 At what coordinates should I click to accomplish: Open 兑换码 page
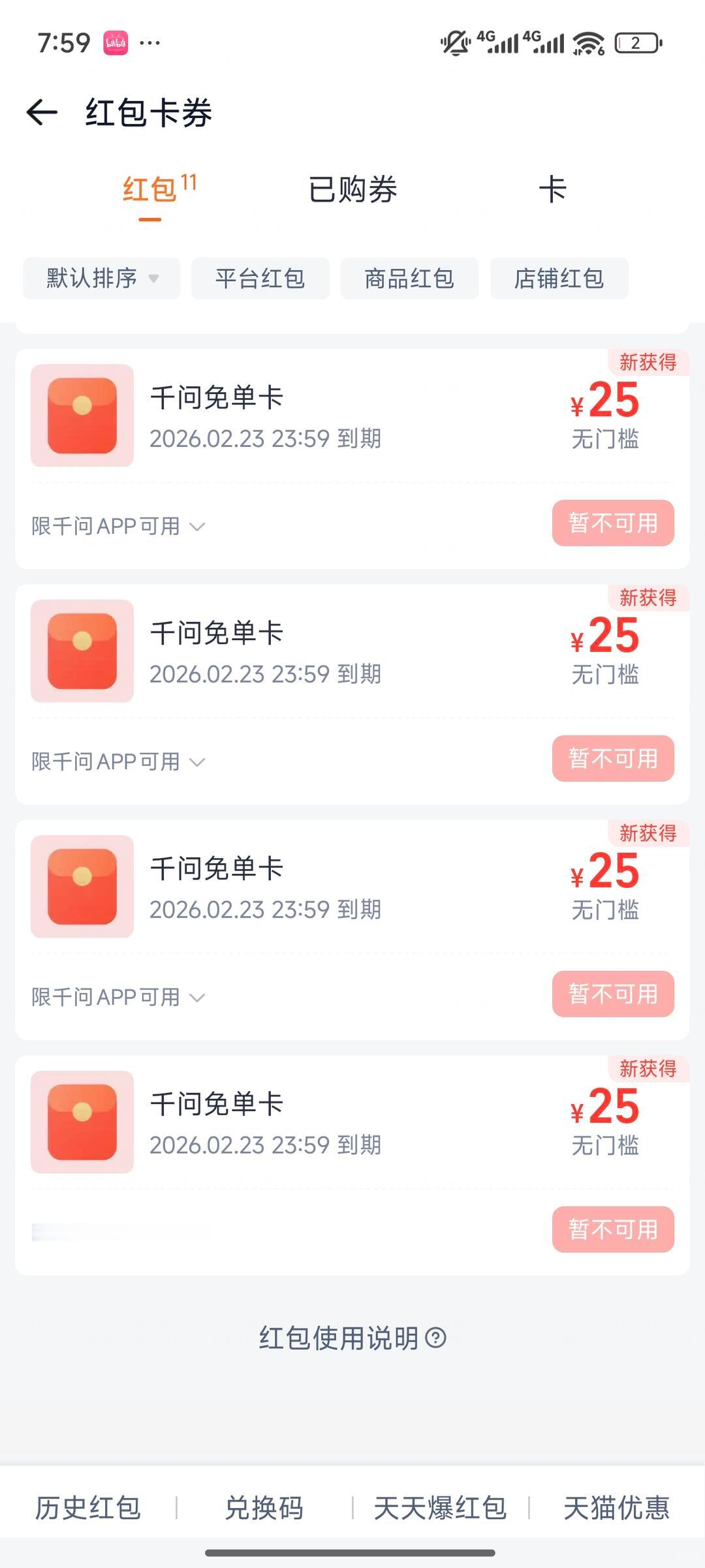(x=264, y=1508)
